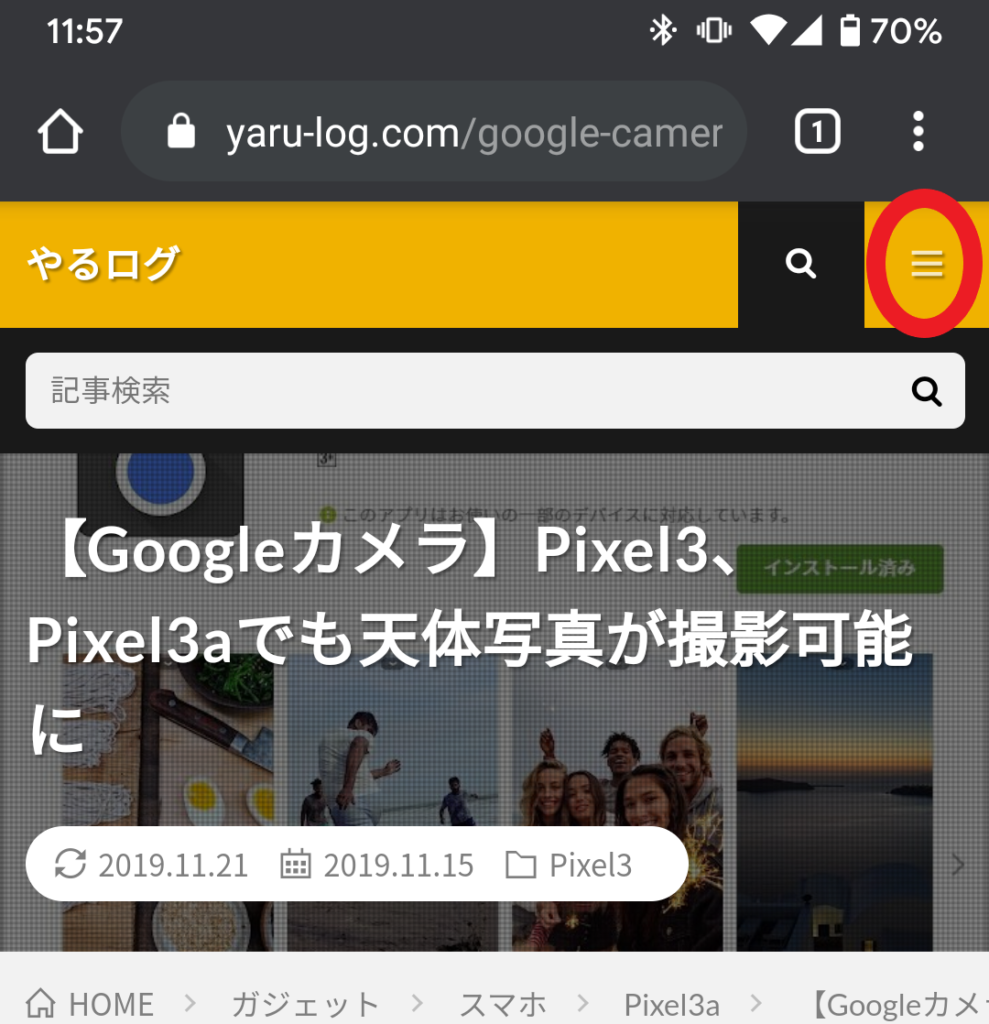Open the スマホ breadcrumb link

[x=503, y=1003]
